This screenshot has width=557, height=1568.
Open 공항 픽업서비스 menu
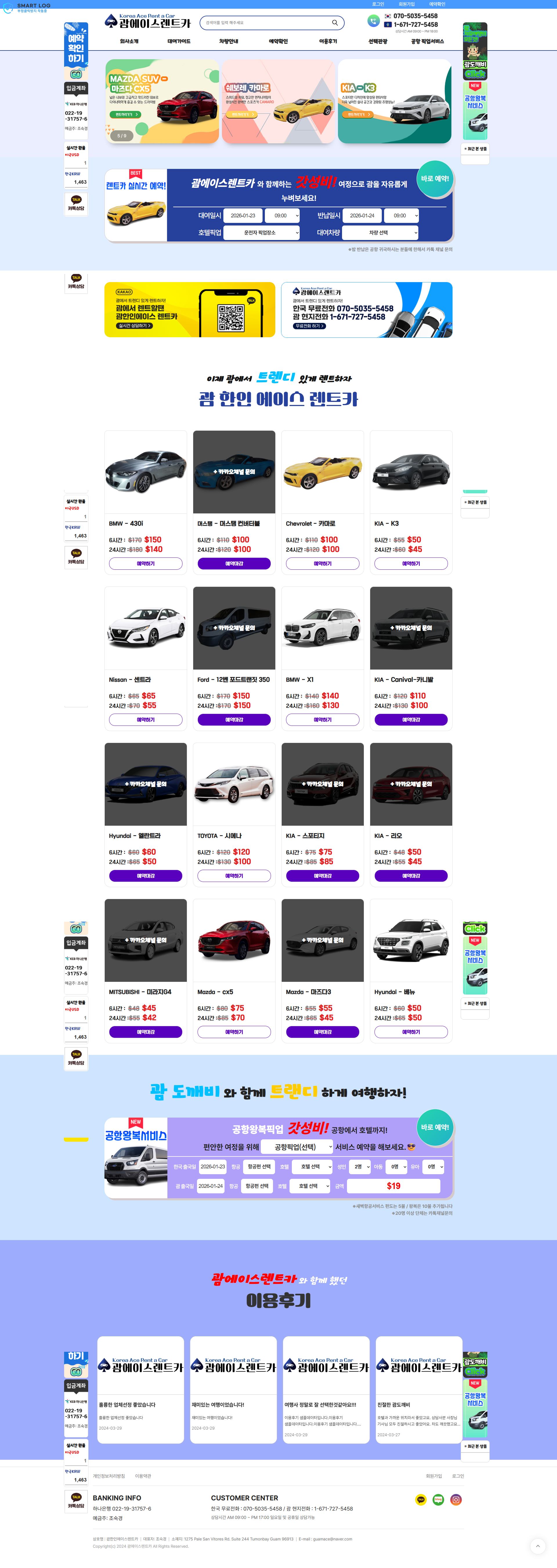pyautogui.click(x=427, y=41)
